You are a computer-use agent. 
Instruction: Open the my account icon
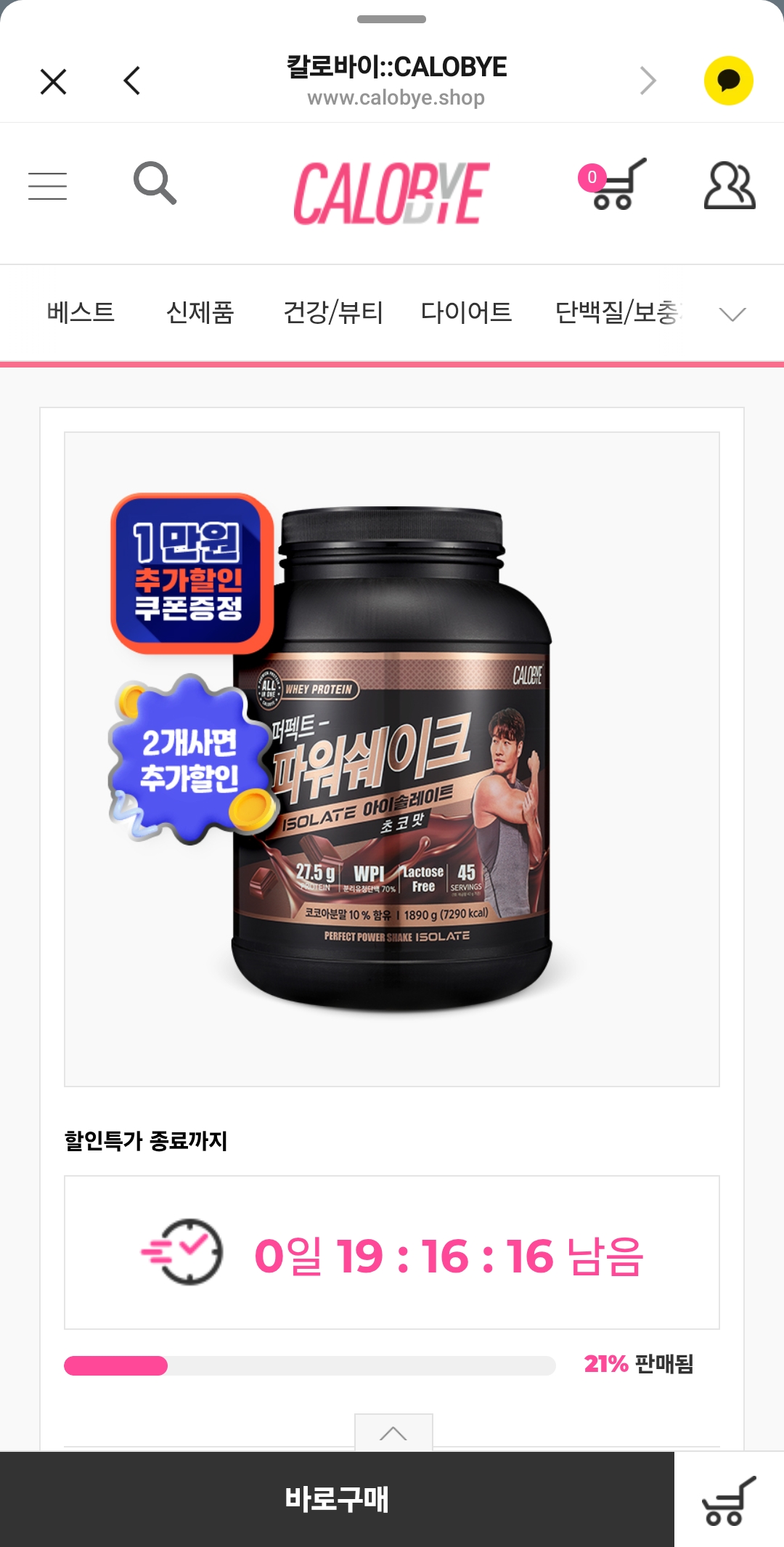click(729, 186)
